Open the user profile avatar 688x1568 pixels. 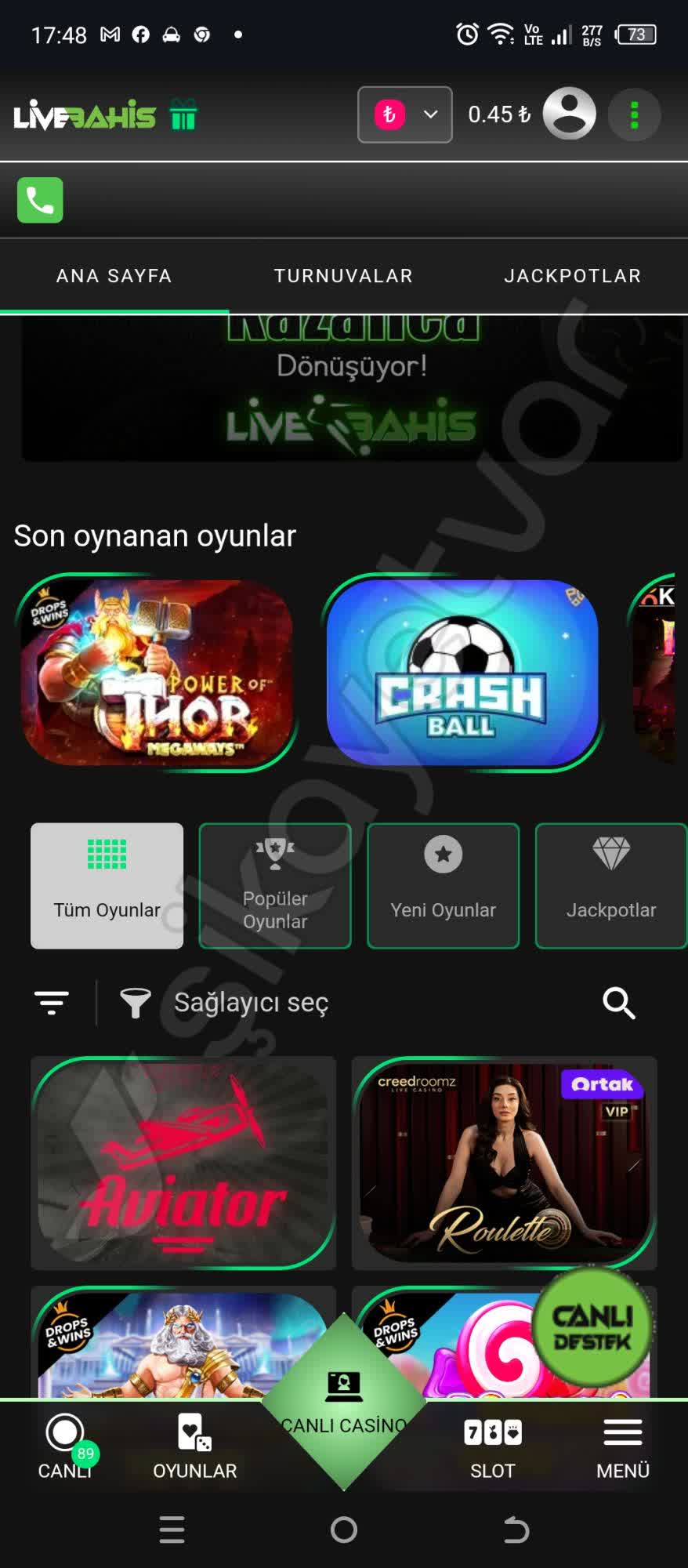click(570, 114)
